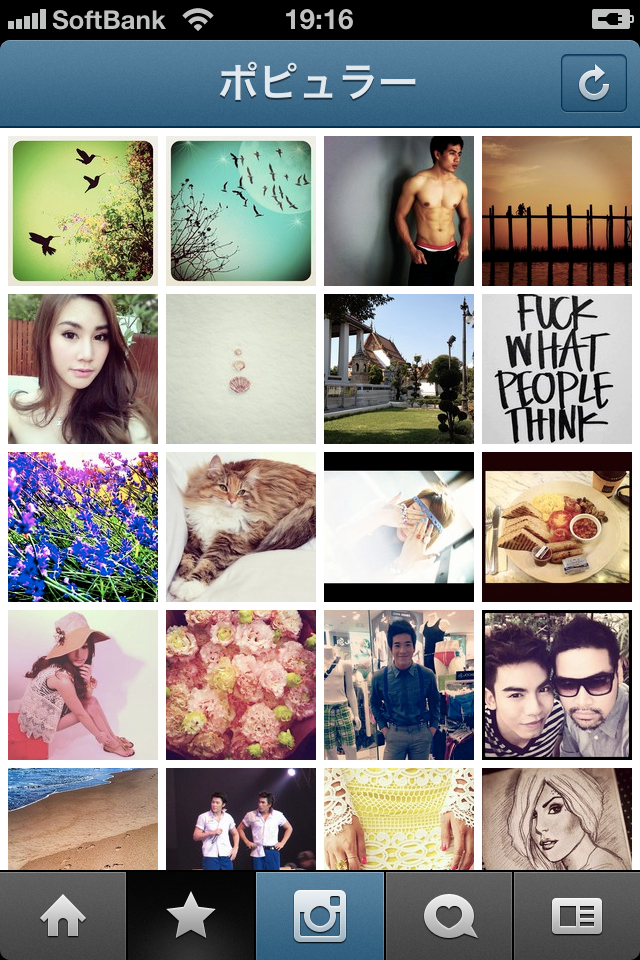
Task: Open the sunset bridge silhouette photo
Action: coord(557,211)
